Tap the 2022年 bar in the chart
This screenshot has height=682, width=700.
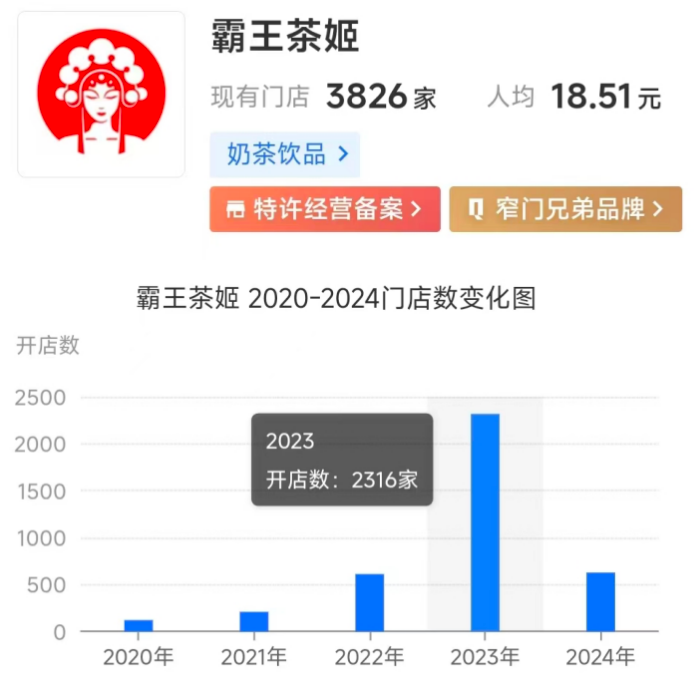pos(369,602)
